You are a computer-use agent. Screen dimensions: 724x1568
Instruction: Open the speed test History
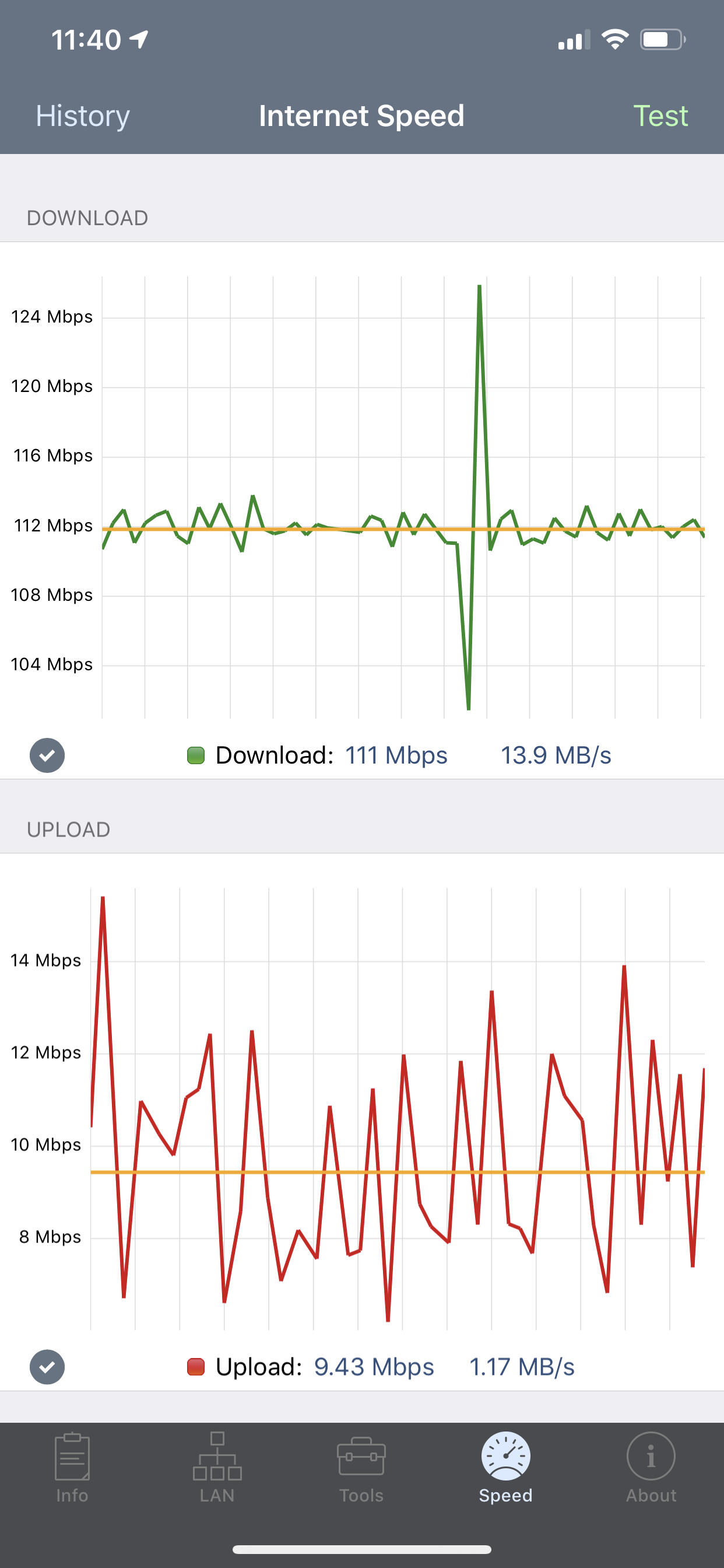click(83, 116)
